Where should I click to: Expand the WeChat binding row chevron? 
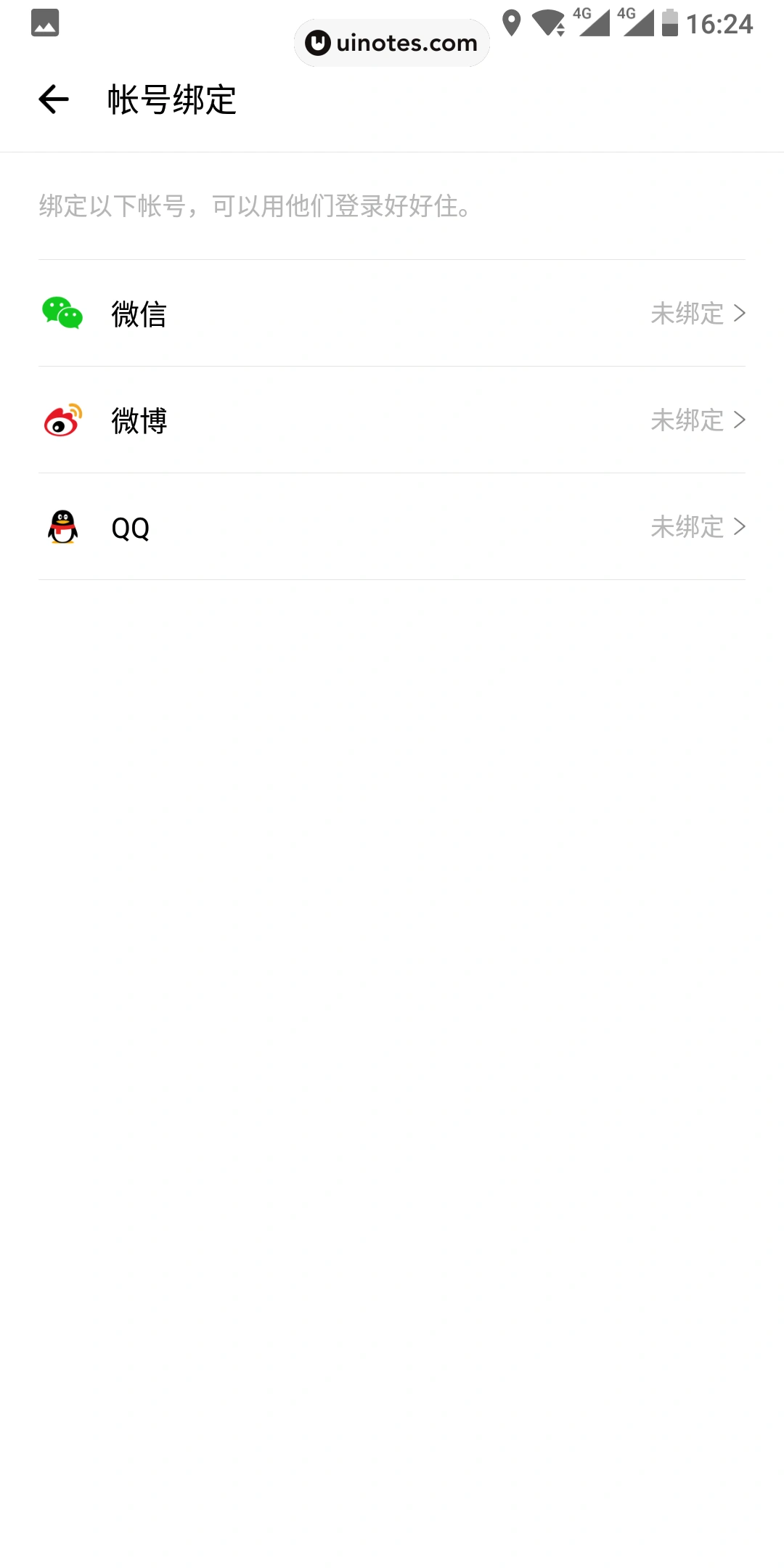(x=740, y=314)
